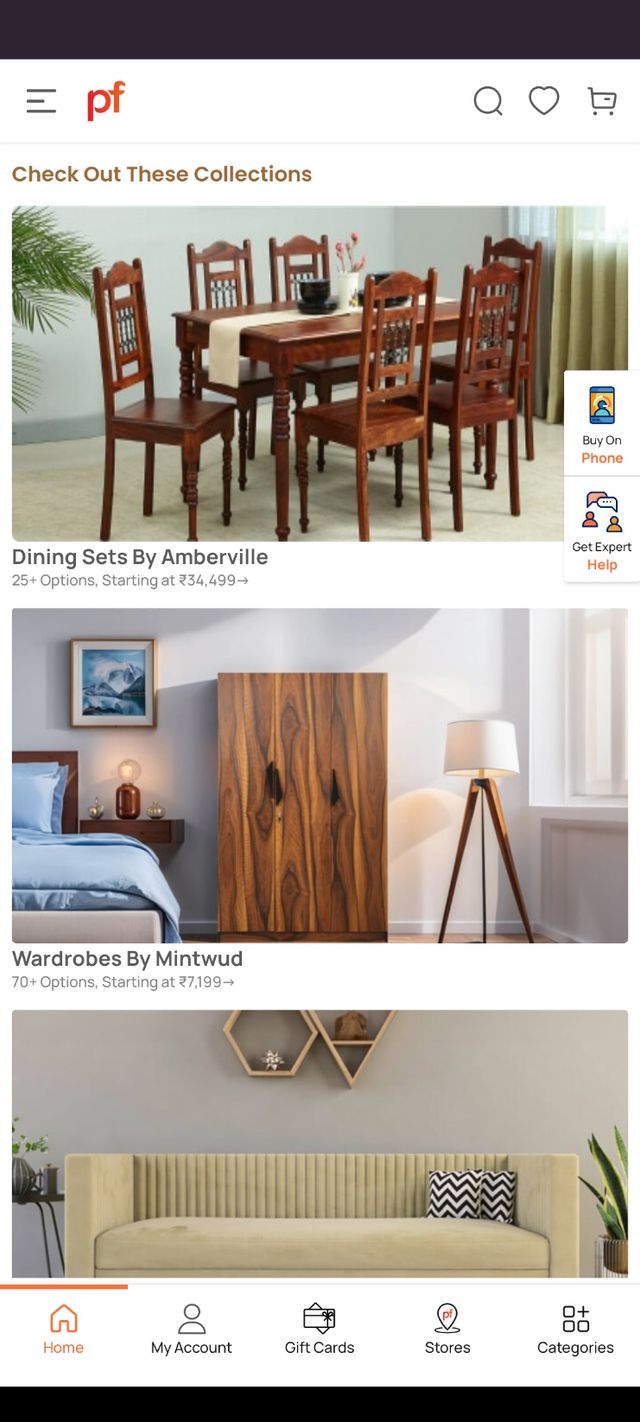The image size is (640, 1422).
Task: Open the Gift Cards tab
Action: coord(319,1330)
